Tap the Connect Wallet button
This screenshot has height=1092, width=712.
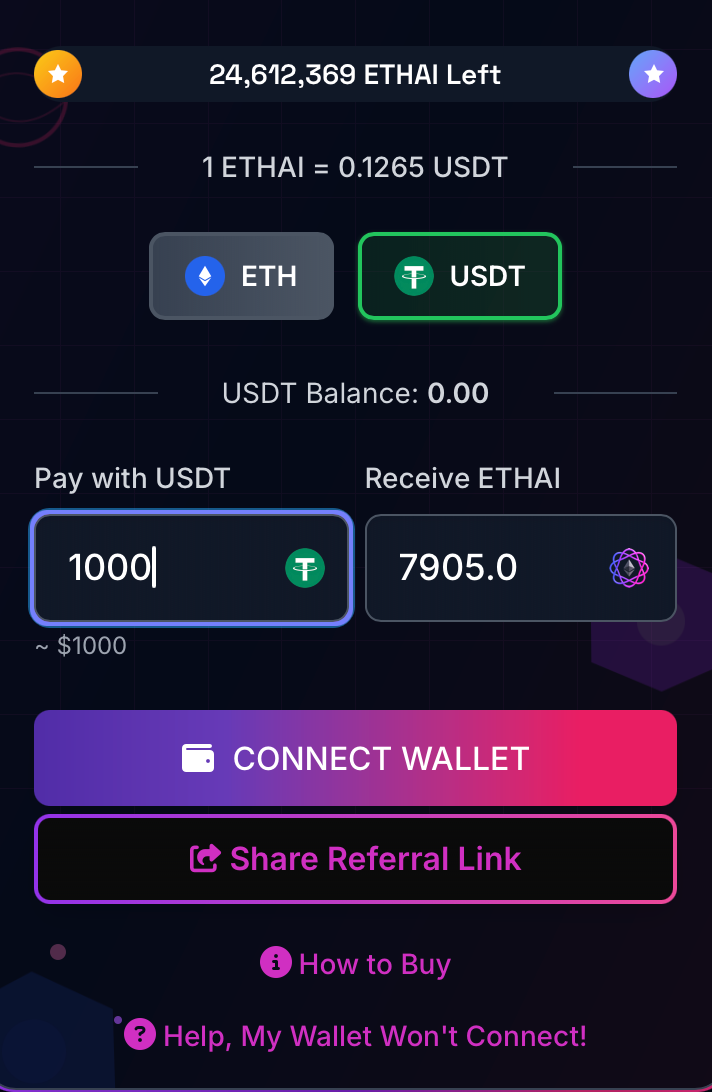click(x=355, y=758)
